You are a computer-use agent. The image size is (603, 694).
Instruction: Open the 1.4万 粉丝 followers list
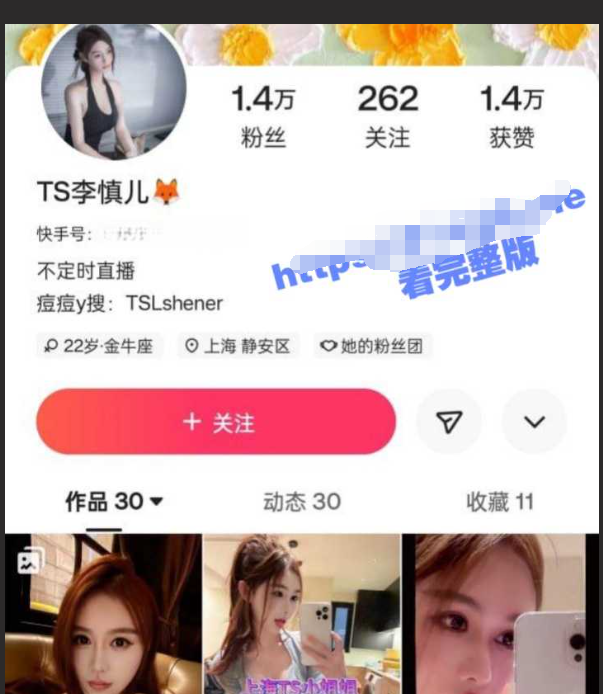(x=263, y=116)
